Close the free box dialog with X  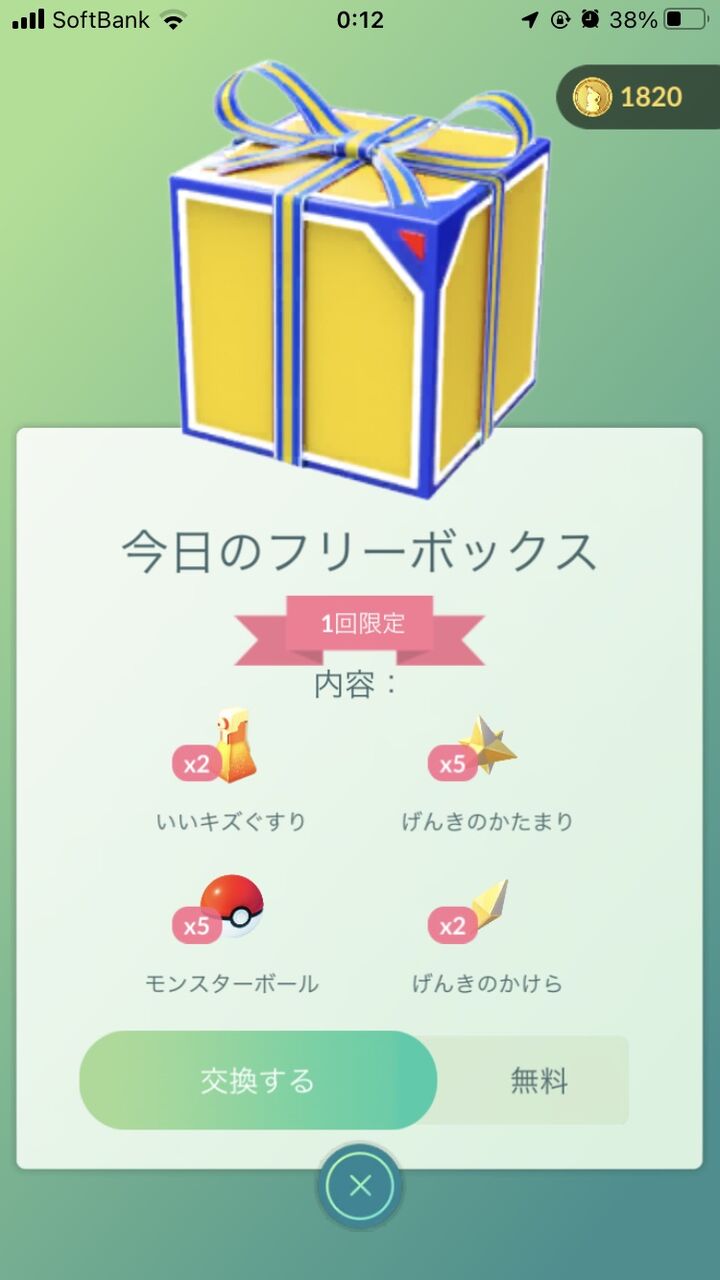pyautogui.click(x=360, y=1185)
